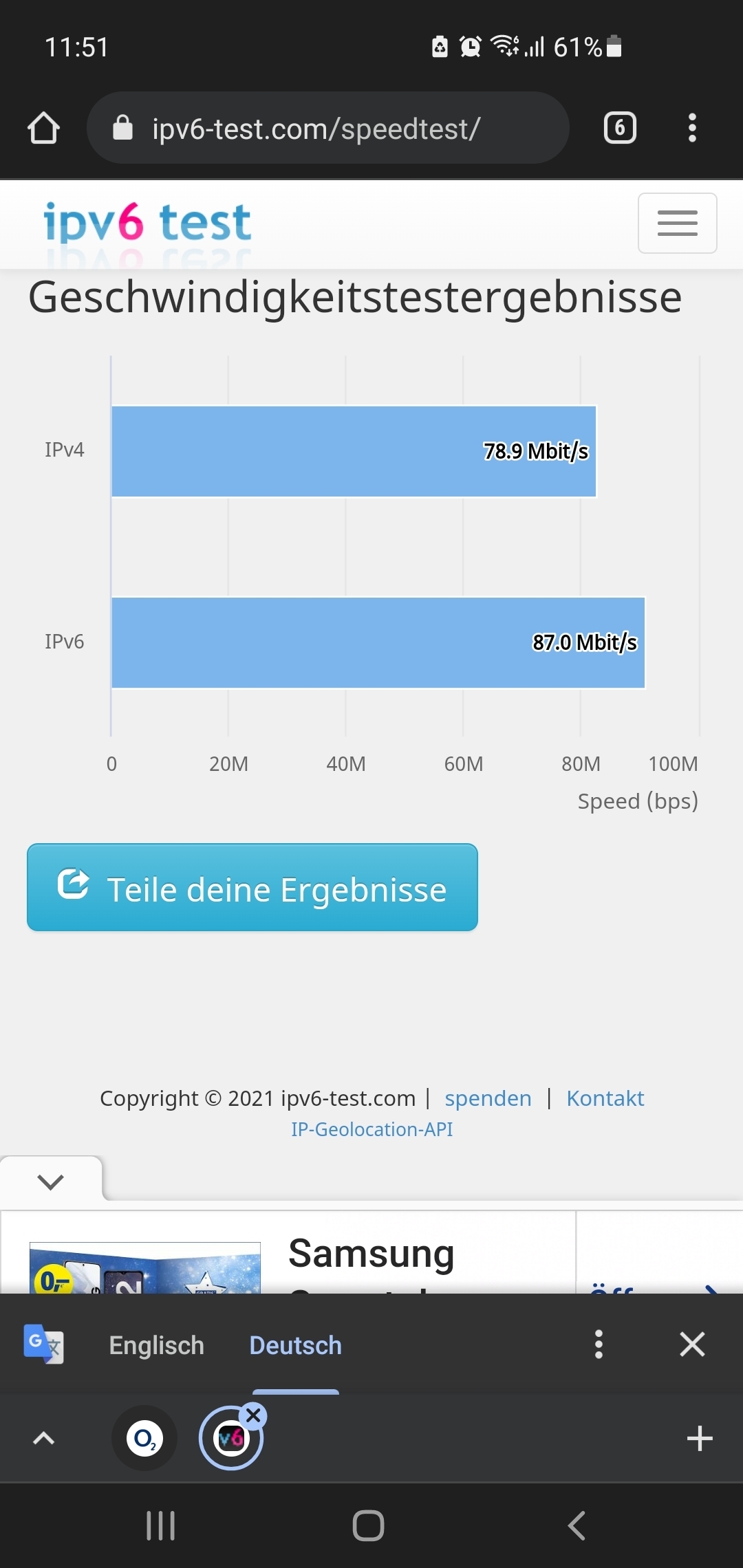Open the browser overflow menu

(x=692, y=128)
